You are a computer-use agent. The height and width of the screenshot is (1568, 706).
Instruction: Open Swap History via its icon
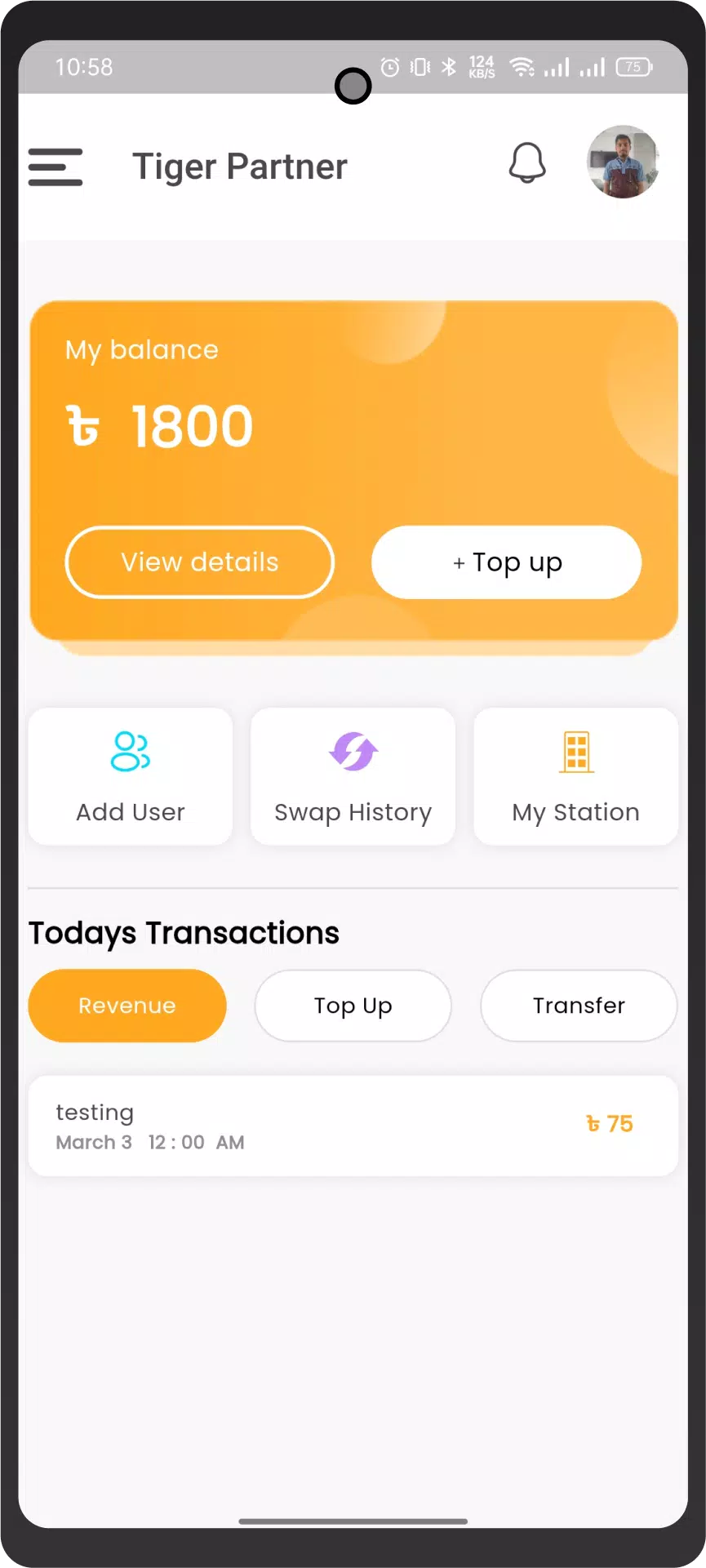[x=352, y=751]
